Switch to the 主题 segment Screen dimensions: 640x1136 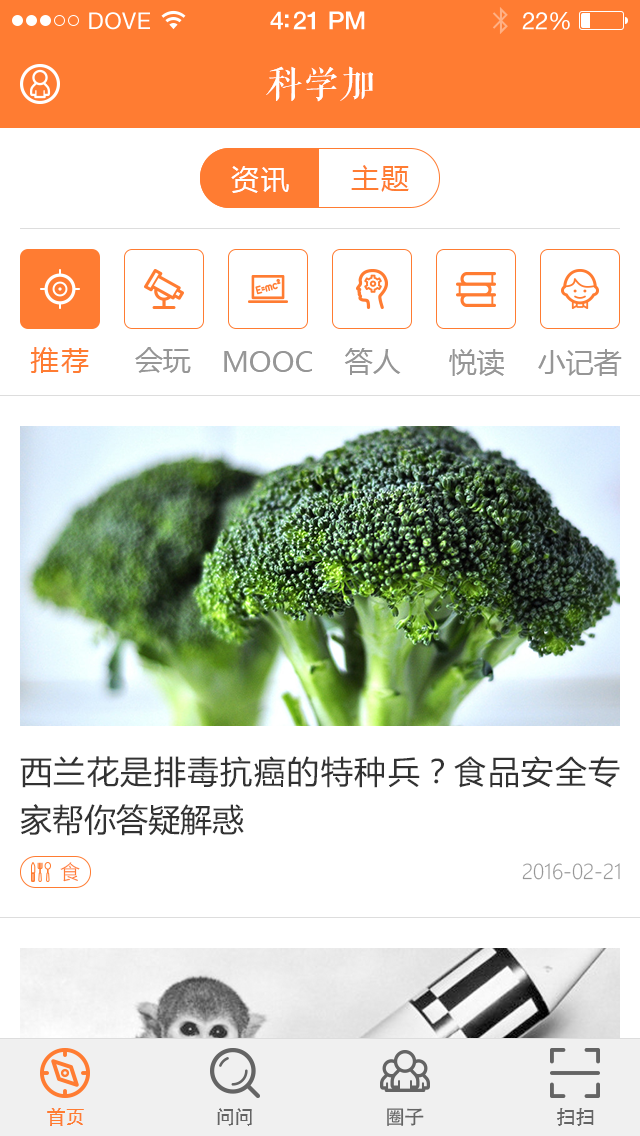click(379, 178)
